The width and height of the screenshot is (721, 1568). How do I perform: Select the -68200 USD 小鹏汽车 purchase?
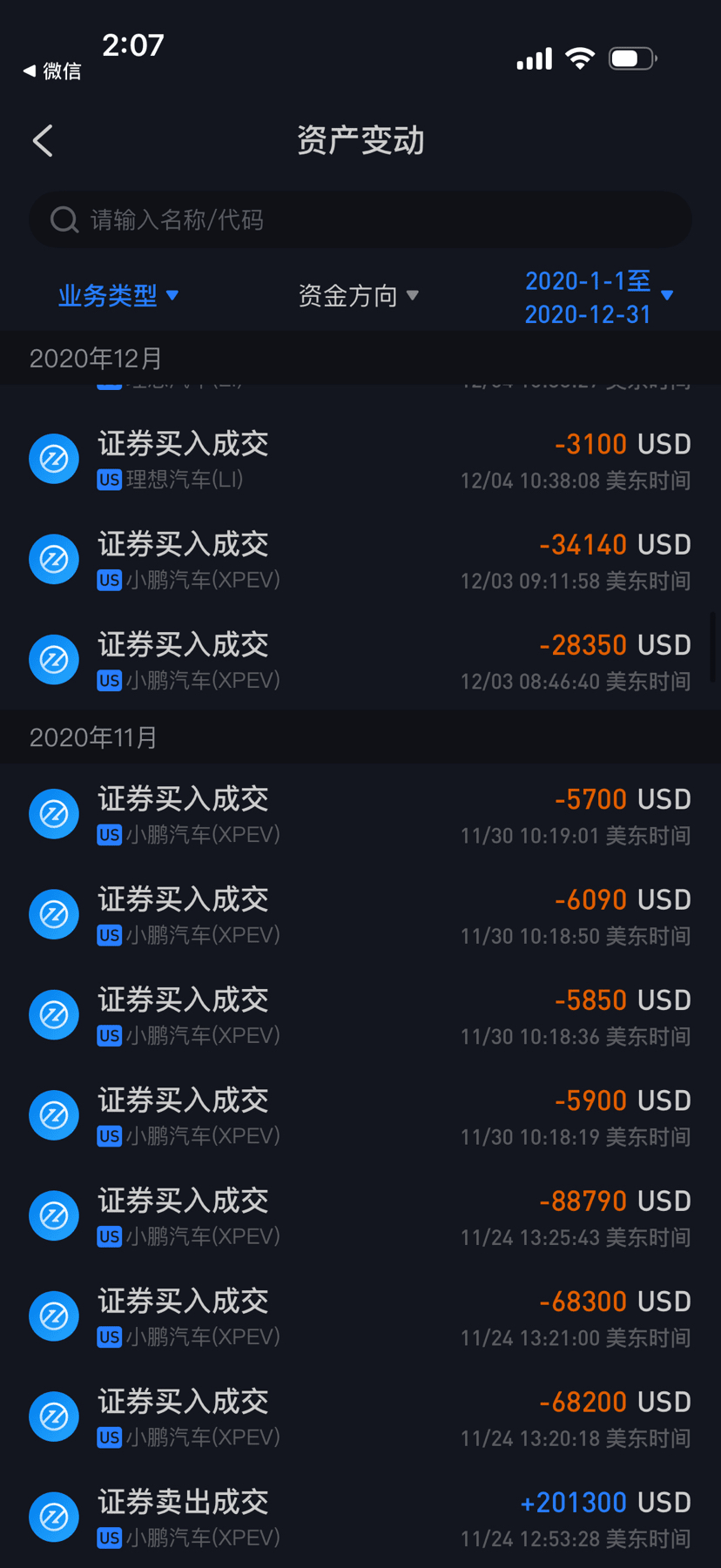(360, 1417)
